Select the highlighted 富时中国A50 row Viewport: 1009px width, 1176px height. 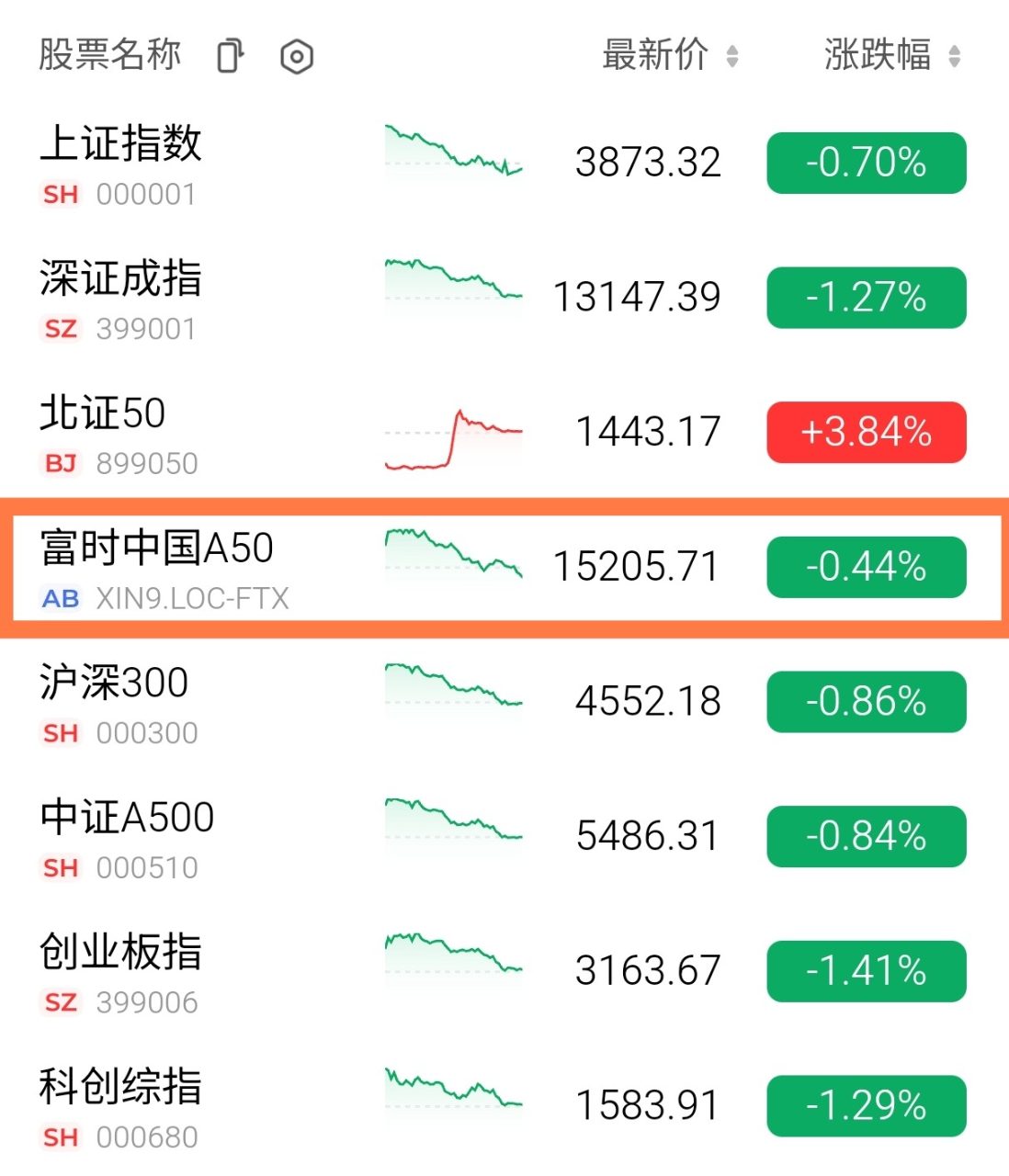(504, 567)
